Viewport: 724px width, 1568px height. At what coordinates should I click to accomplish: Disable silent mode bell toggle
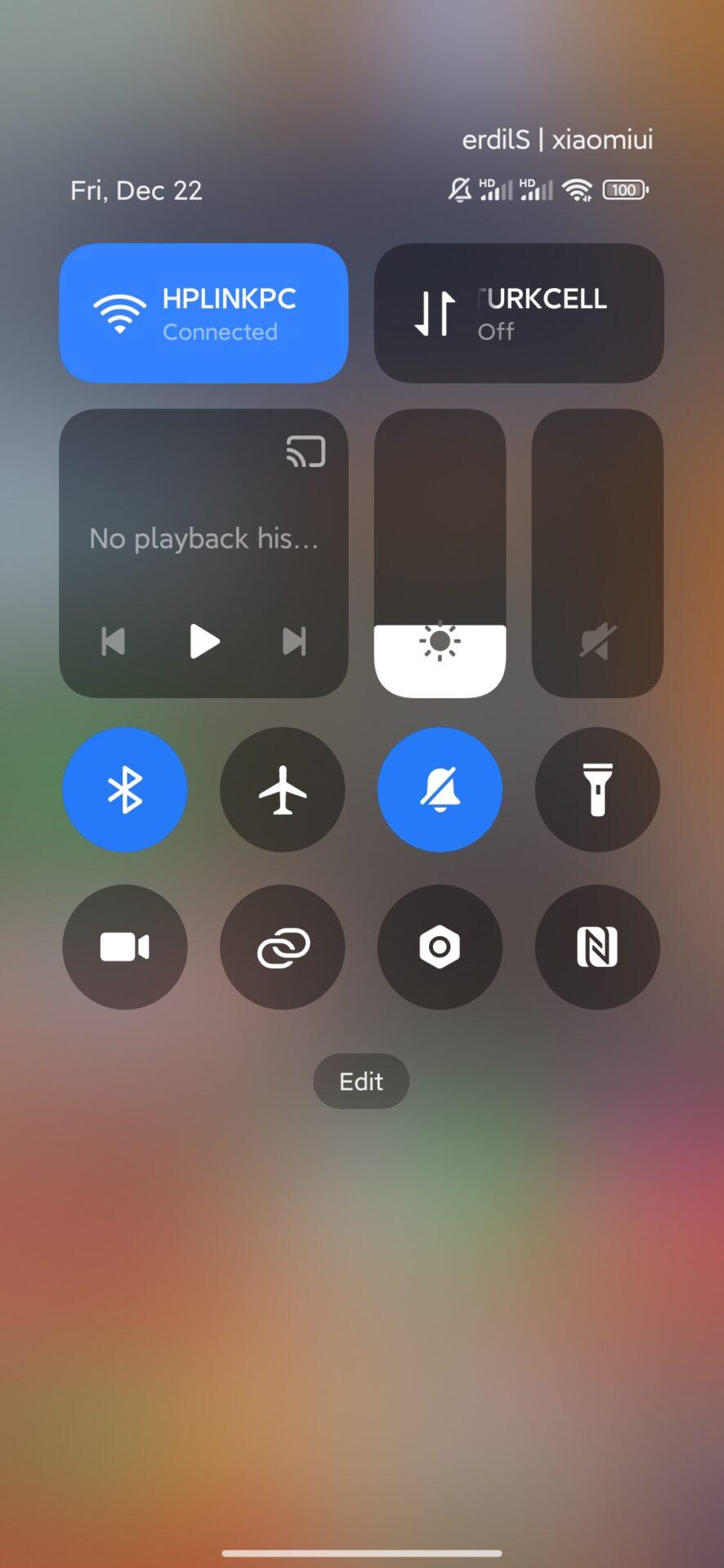point(440,790)
